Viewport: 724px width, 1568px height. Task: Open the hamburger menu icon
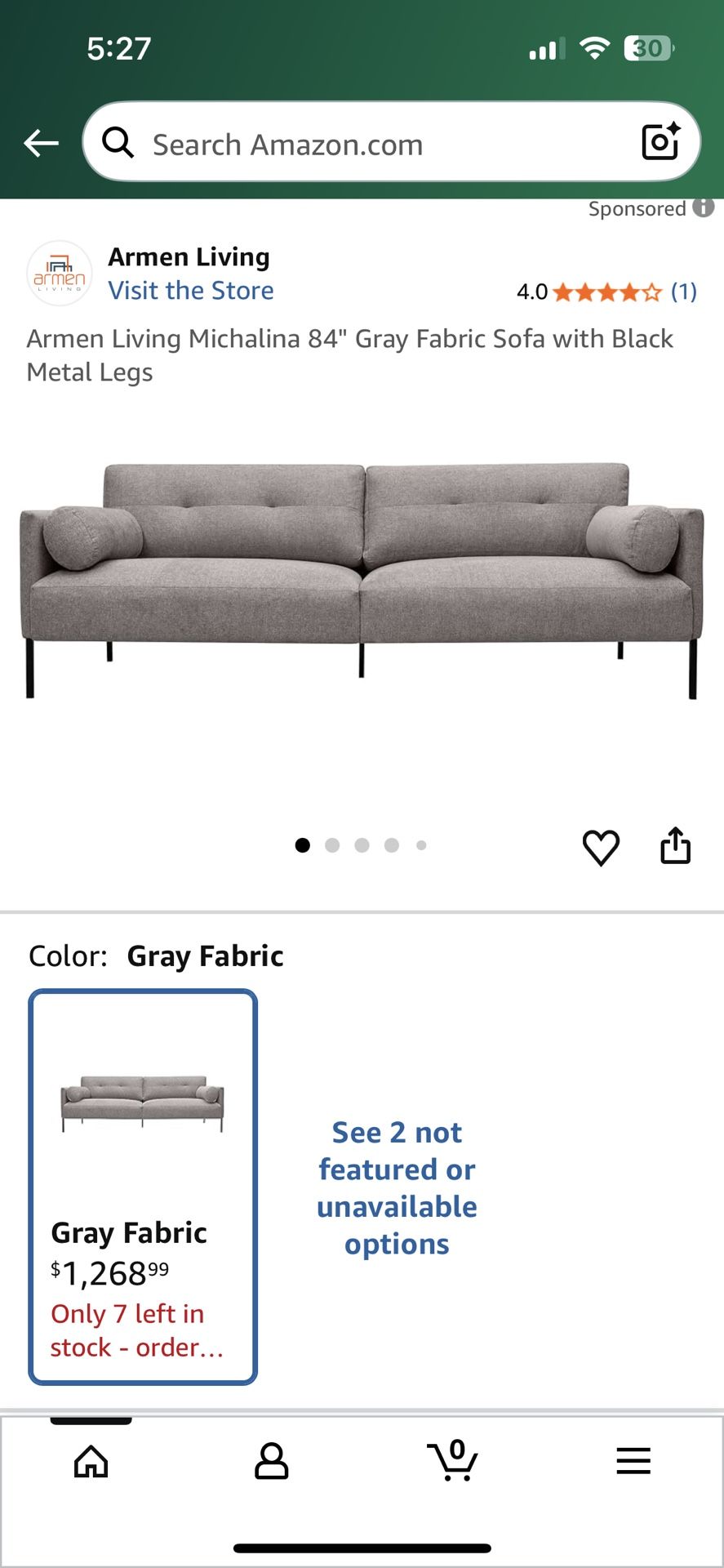(x=633, y=1462)
